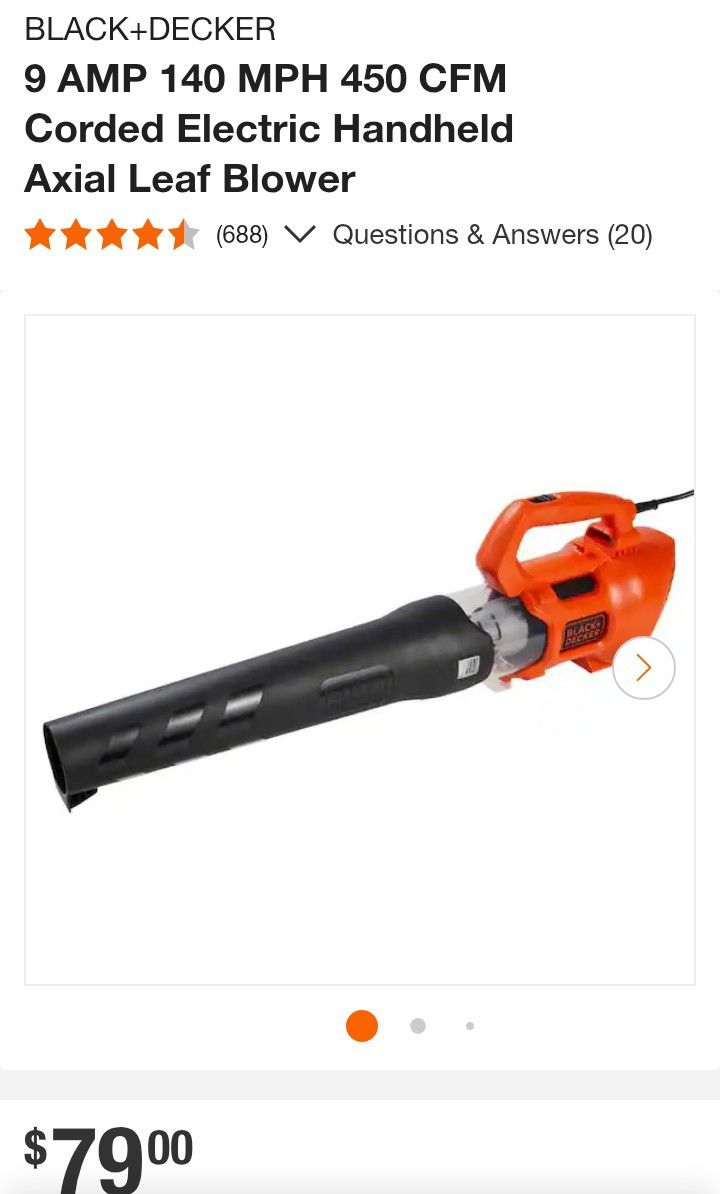Show next product image with arrow
Viewport: 720px width, 1194px height.
coord(643,667)
